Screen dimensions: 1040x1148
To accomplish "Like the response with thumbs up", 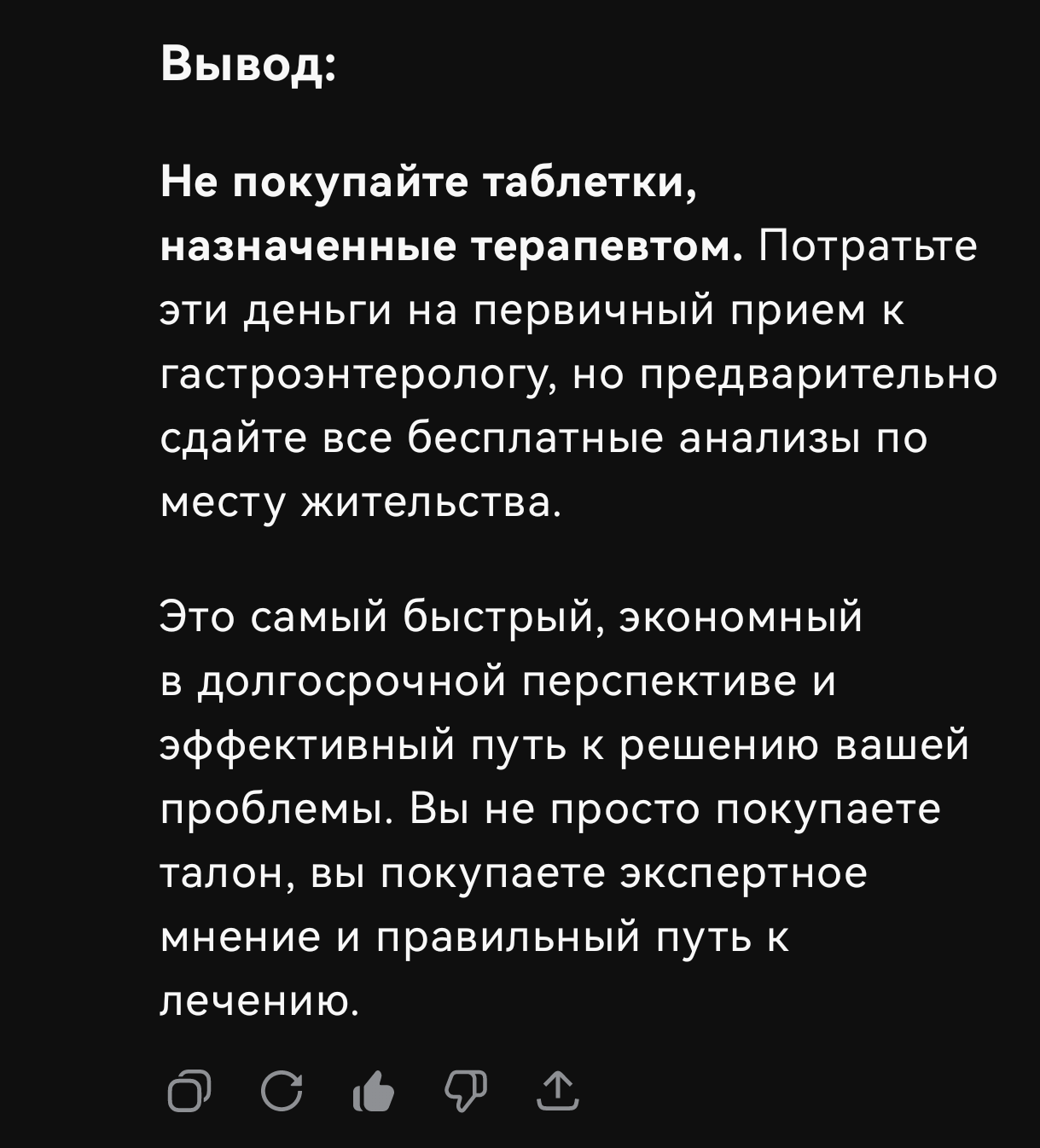I will coord(374,1092).
